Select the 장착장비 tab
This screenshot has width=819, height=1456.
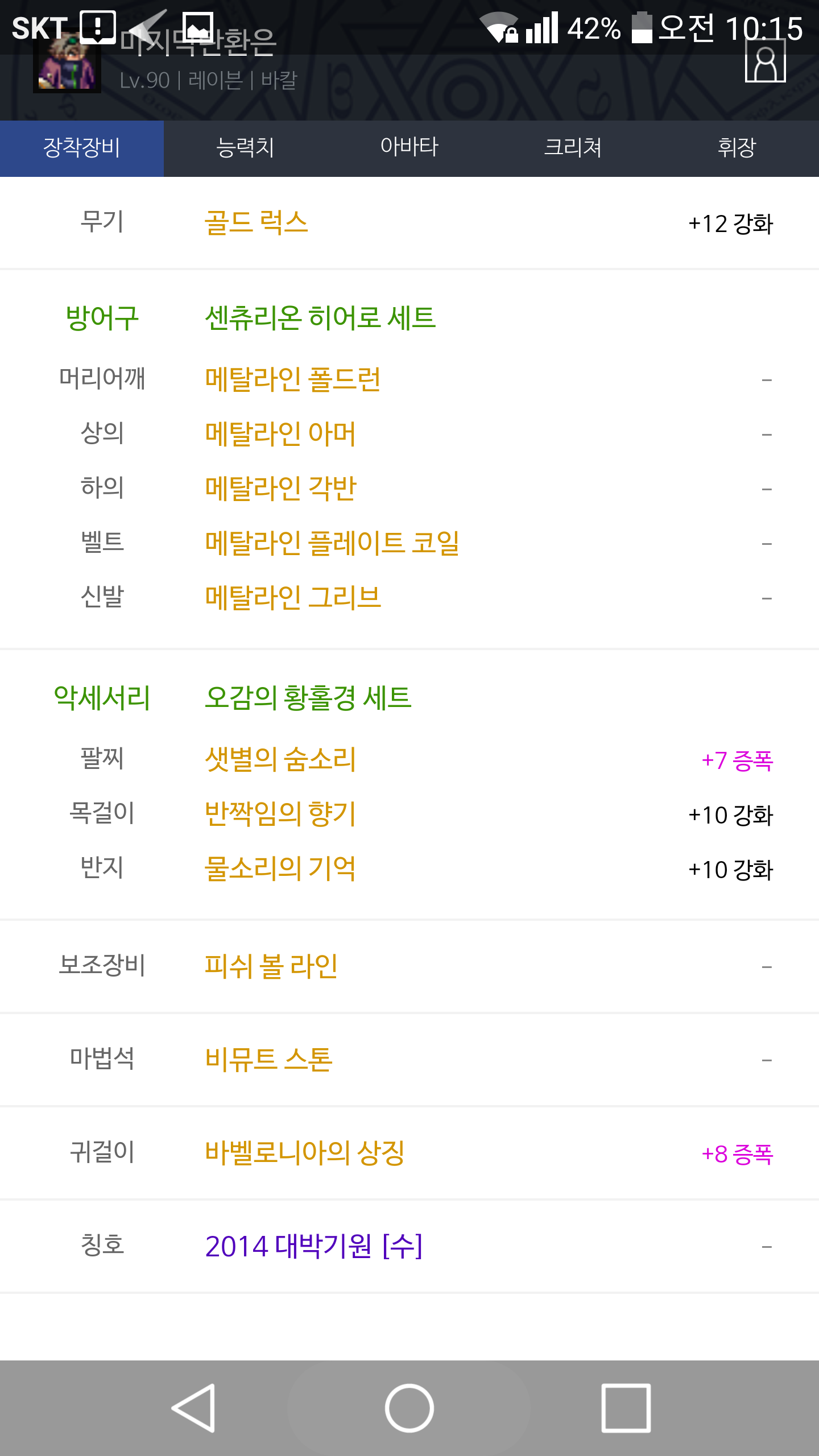point(82,148)
